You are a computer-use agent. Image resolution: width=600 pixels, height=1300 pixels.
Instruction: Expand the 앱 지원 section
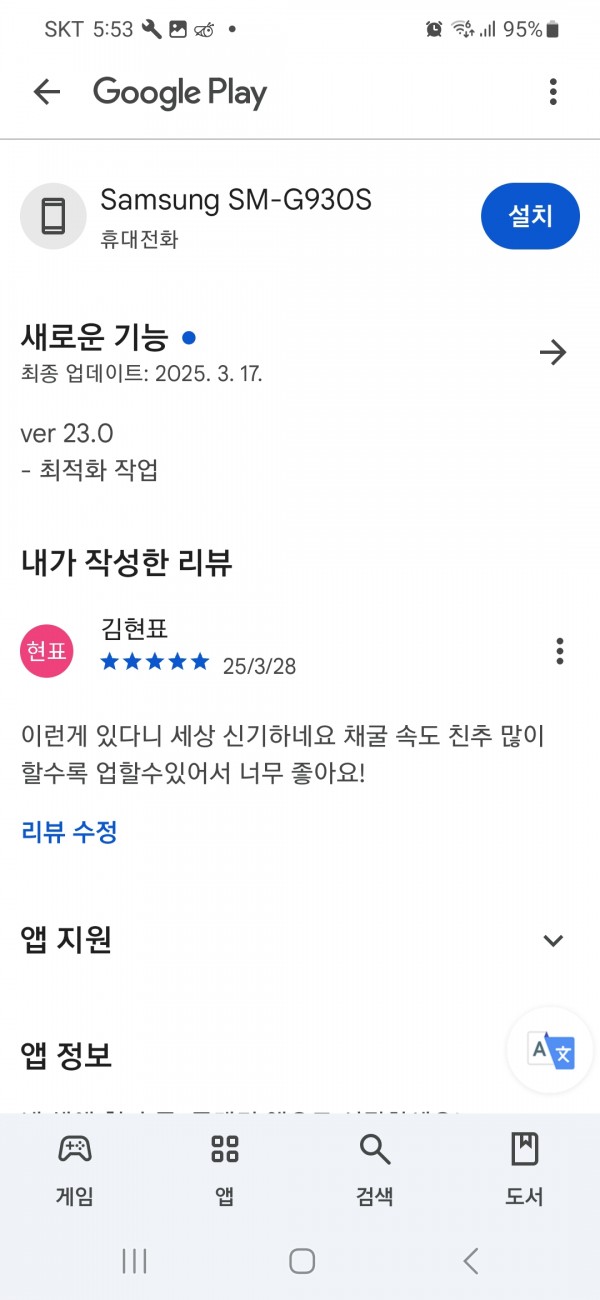(x=553, y=940)
